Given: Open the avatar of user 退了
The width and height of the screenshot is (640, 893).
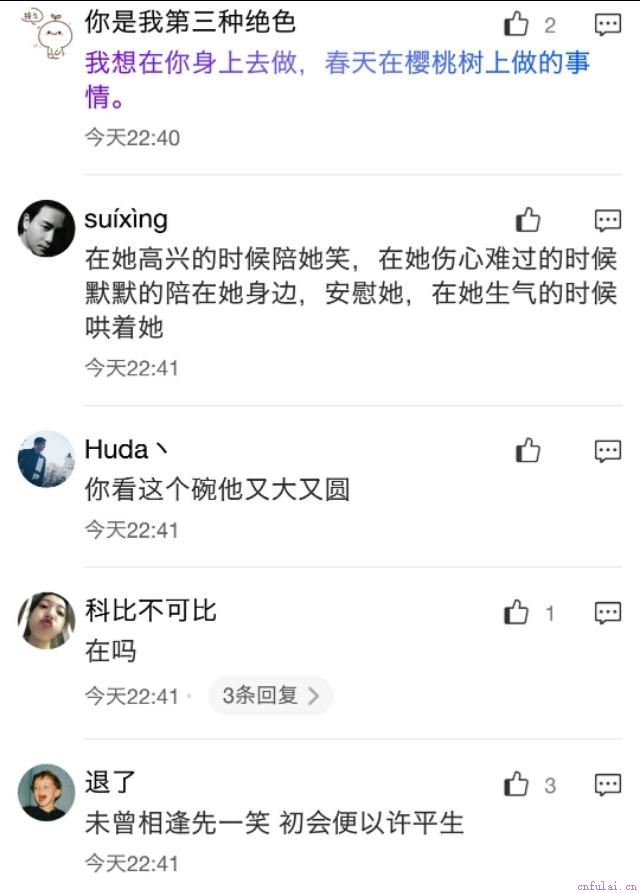Looking at the screenshot, I should (x=46, y=792).
